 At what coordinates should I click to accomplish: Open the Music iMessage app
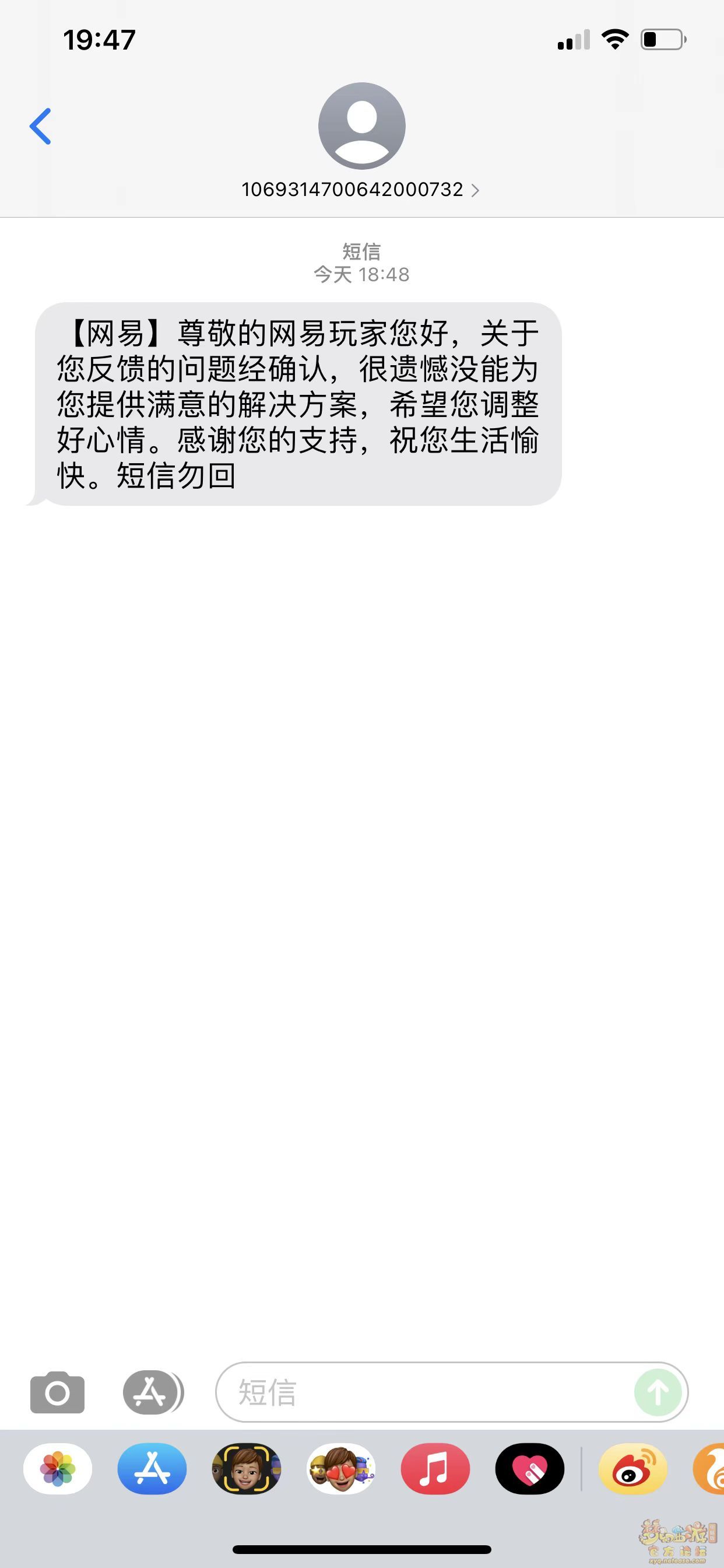pos(435,1469)
